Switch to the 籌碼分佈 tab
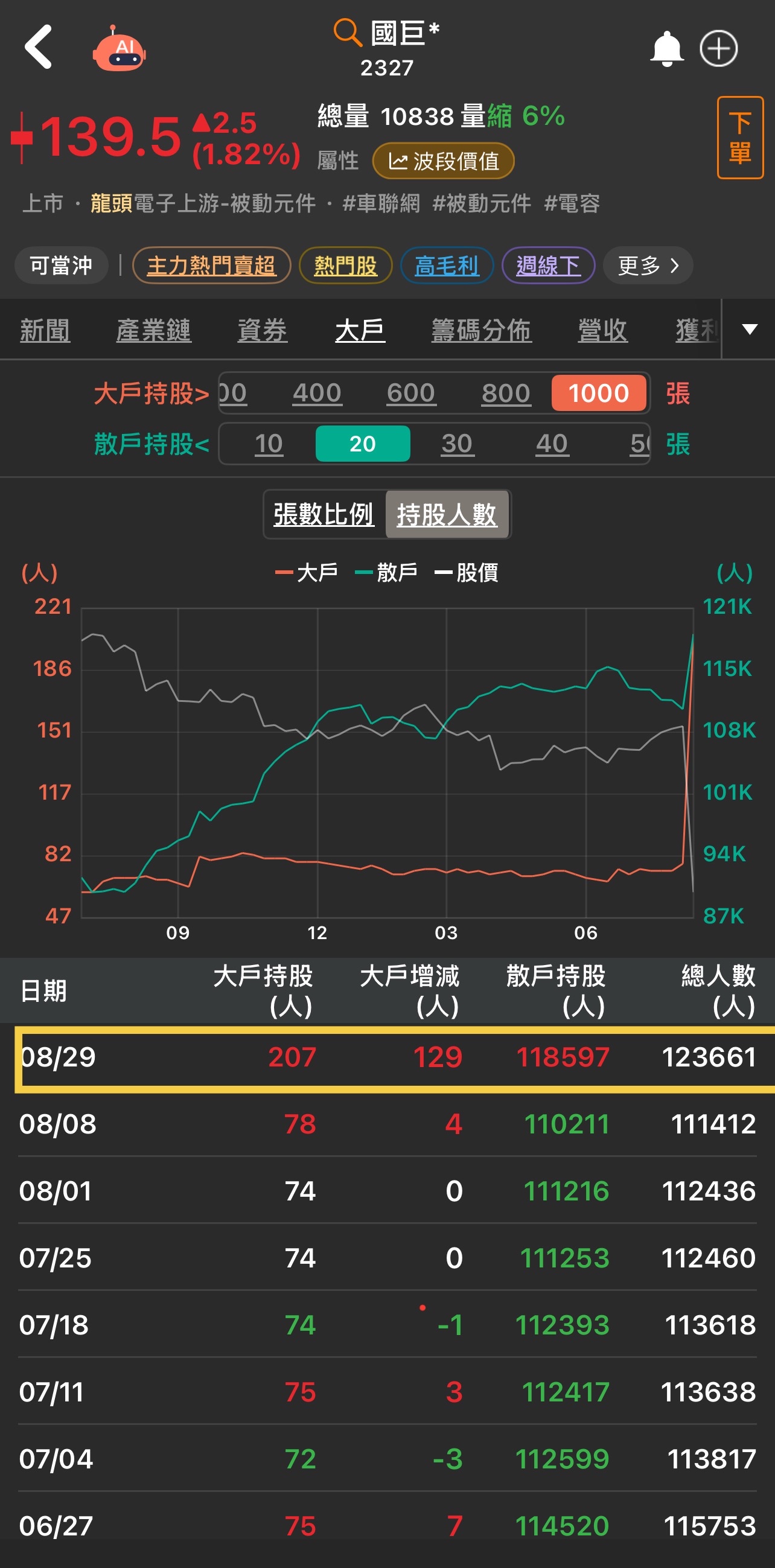 [x=481, y=331]
